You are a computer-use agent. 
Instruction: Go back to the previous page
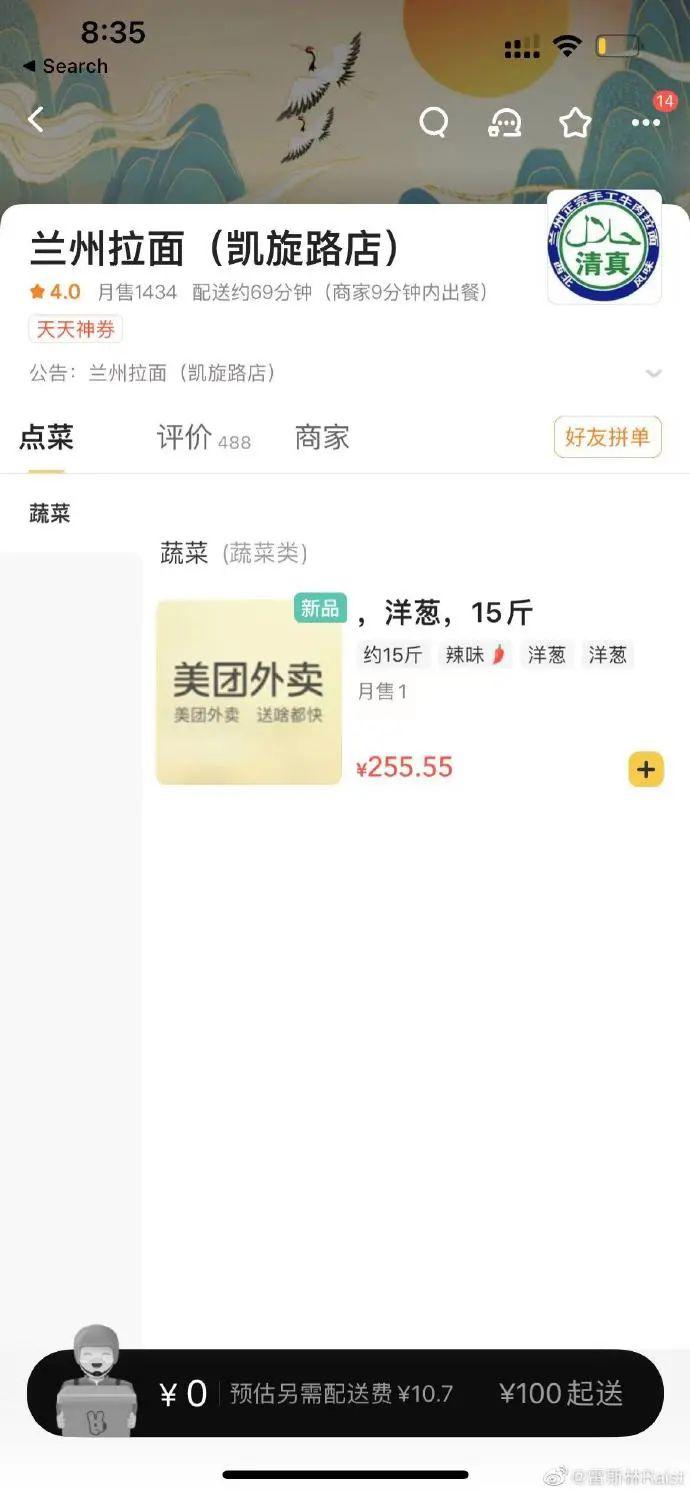[x=36, y=121]
